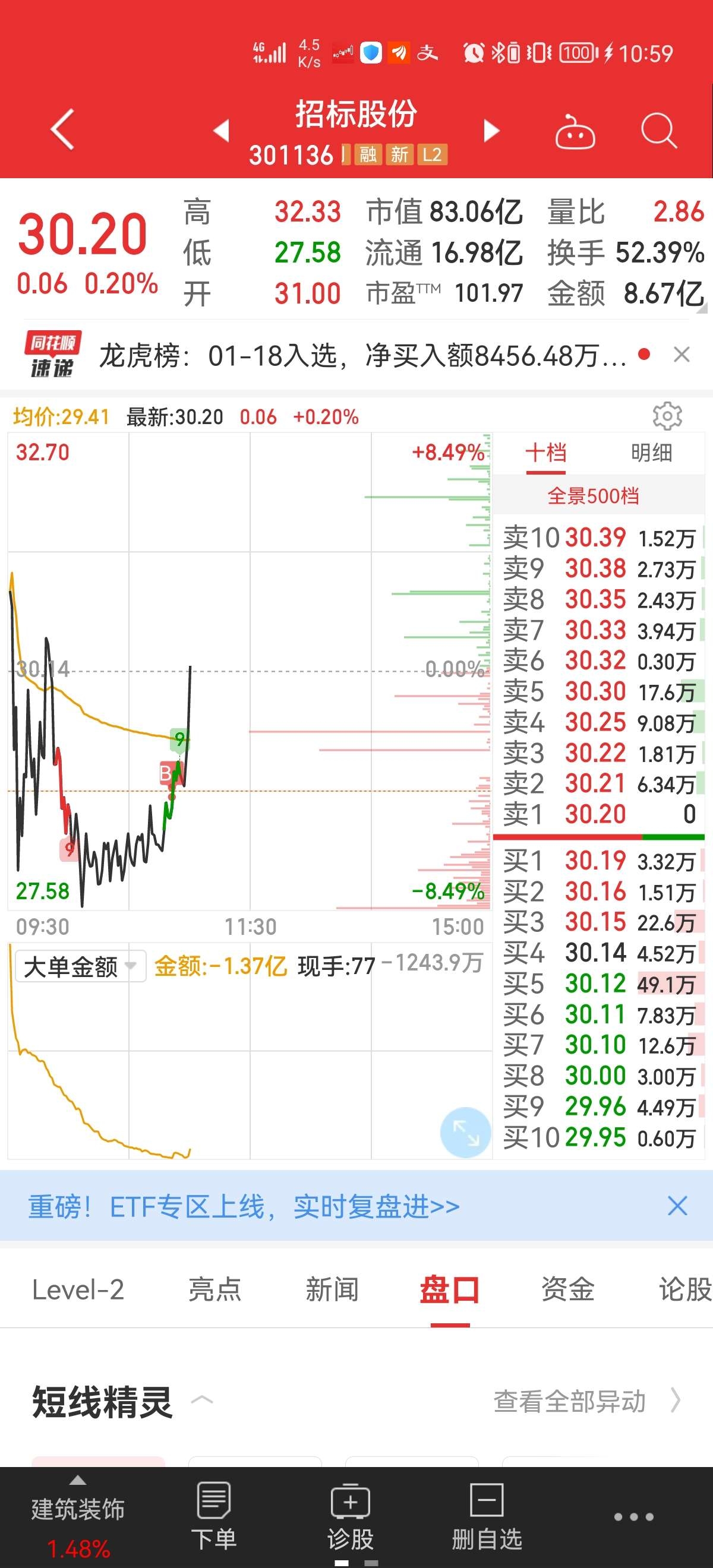Viewport: 713px width, 1568px height.
Task: Open the 龙虎榜 news item
Action: click(362, 356)
